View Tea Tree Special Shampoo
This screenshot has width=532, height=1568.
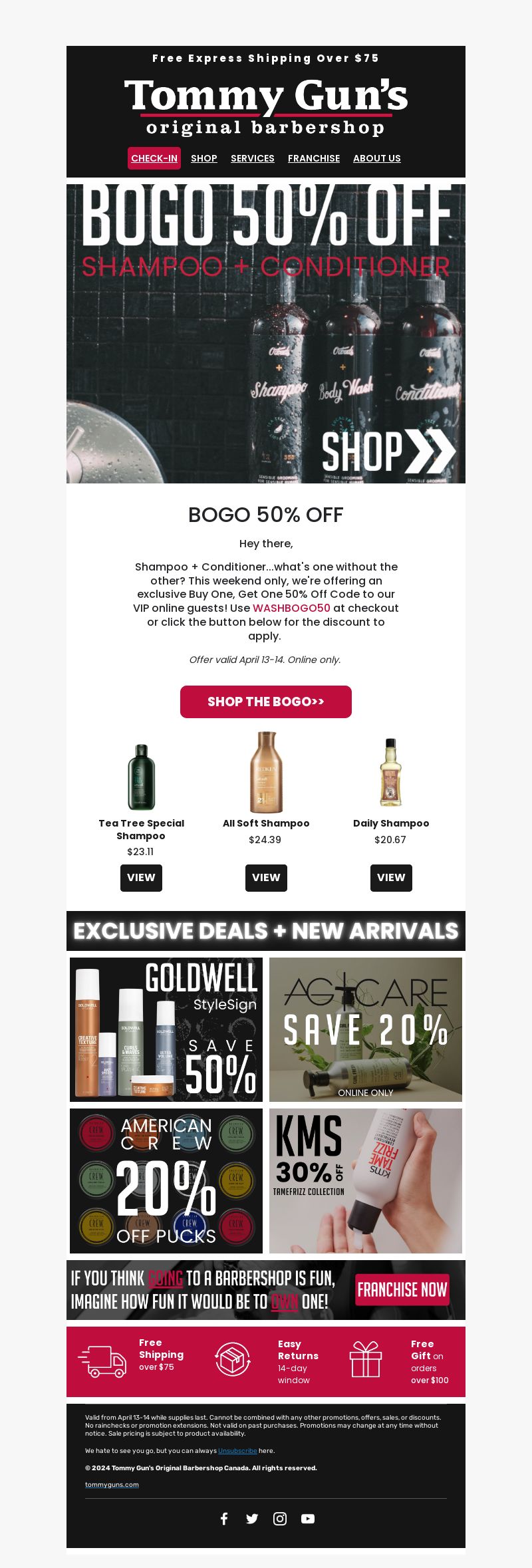coord(141,878)
